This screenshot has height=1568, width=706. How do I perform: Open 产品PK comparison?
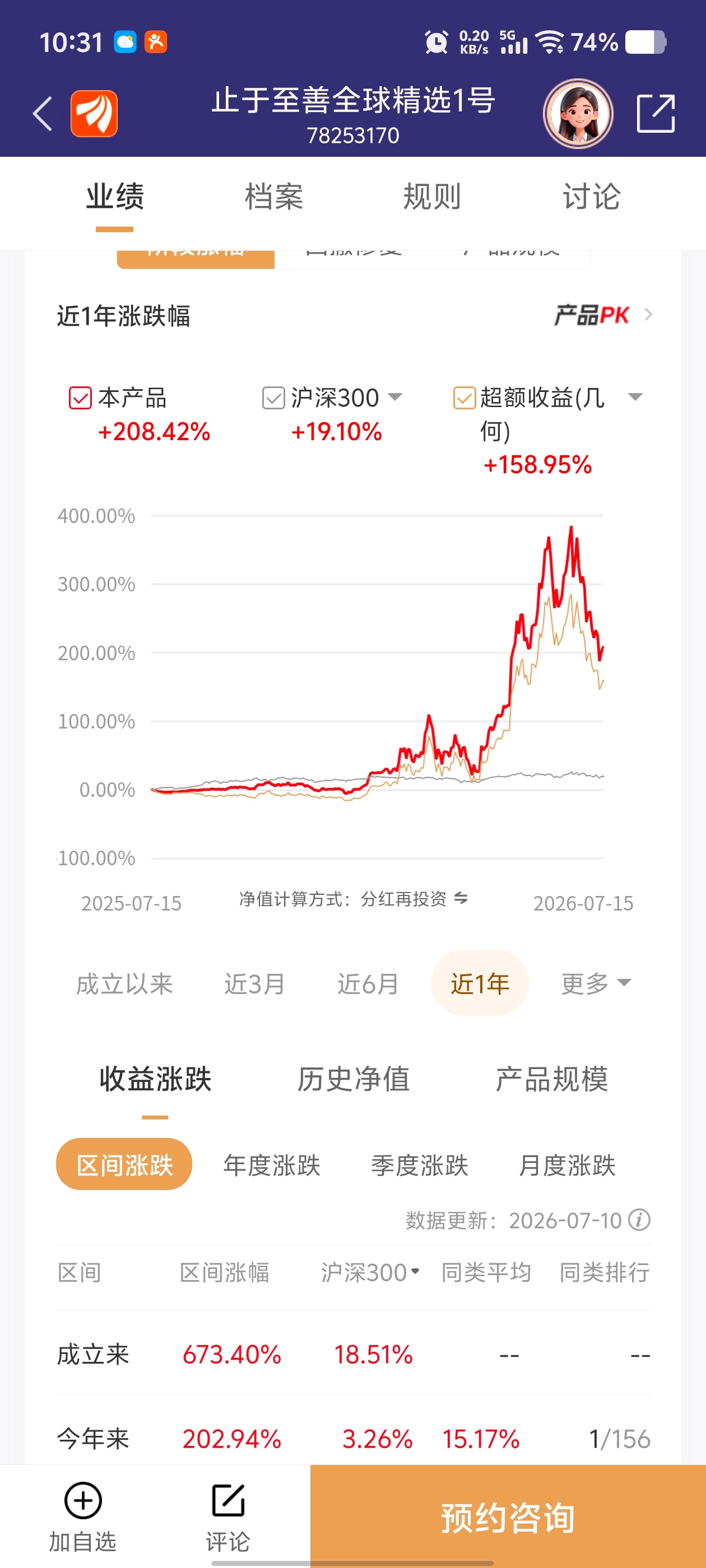[x=602, y=315]
